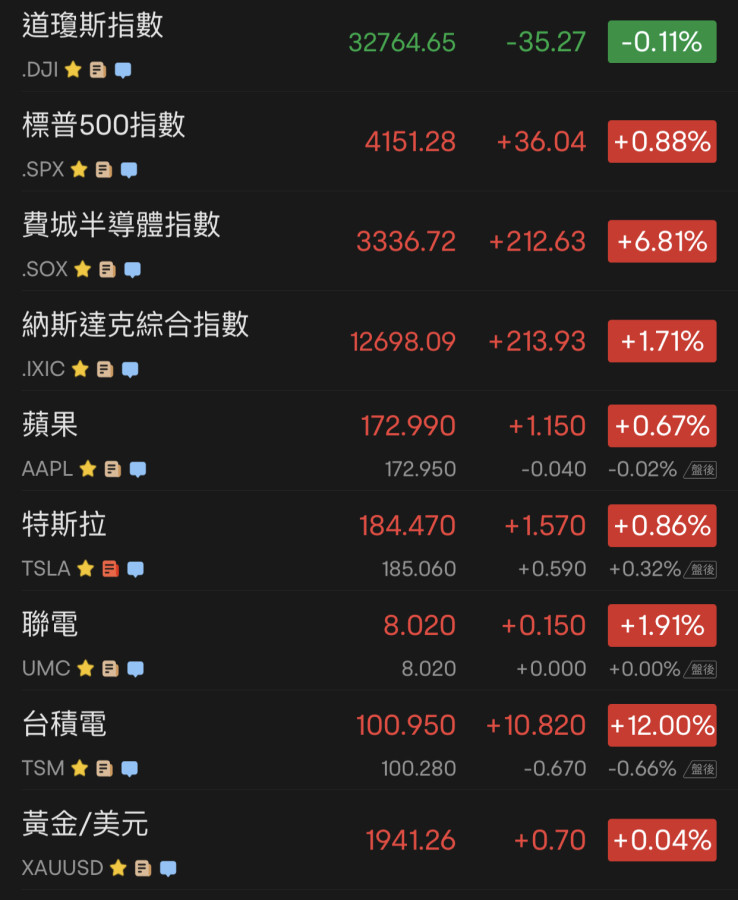Open the 聯電 UMC stock row
This screenshot has width=738, height=900.
(50, 626)
